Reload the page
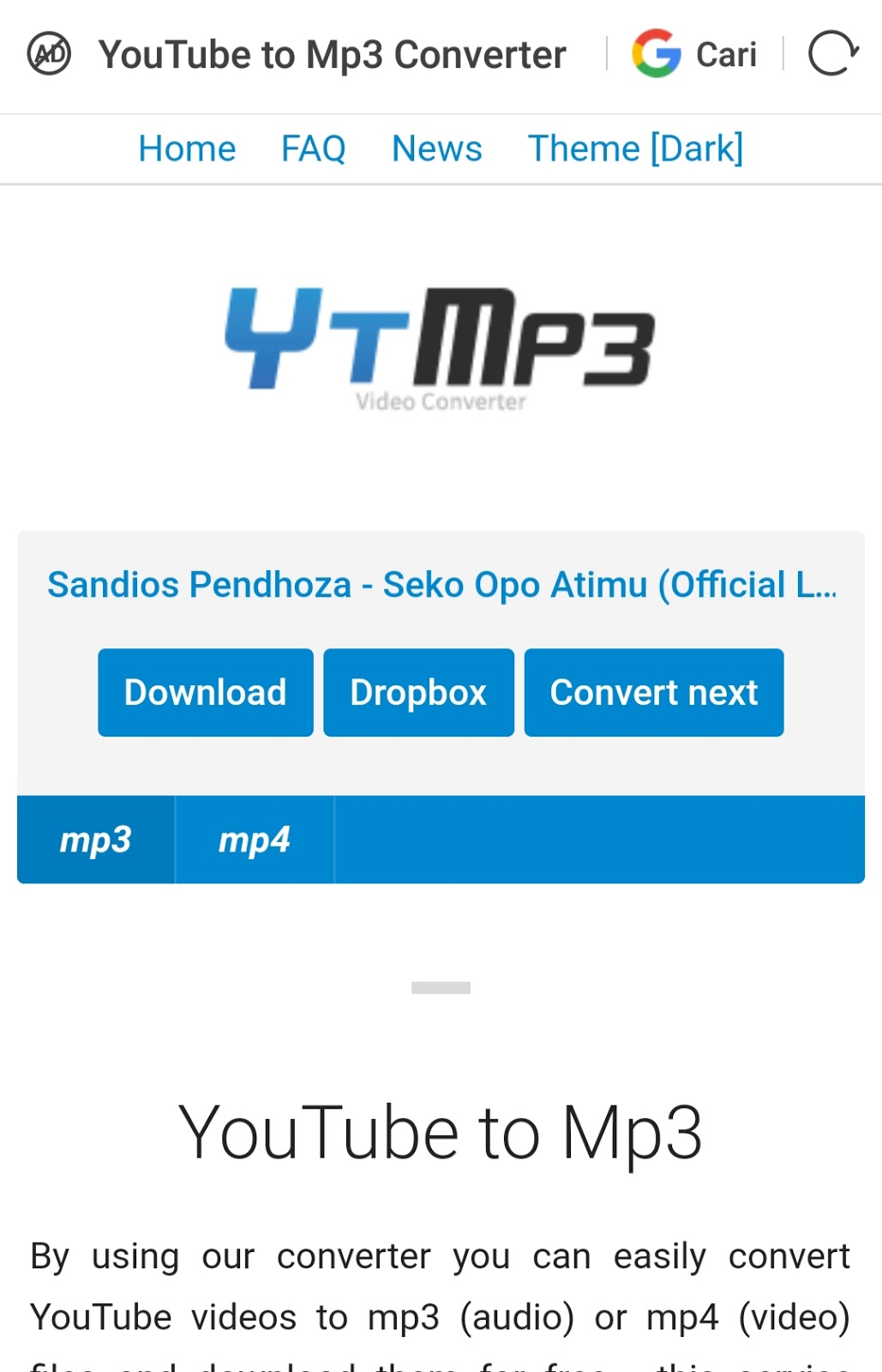Viewport: 882px width, 1372px height. (x=832, y=54)
